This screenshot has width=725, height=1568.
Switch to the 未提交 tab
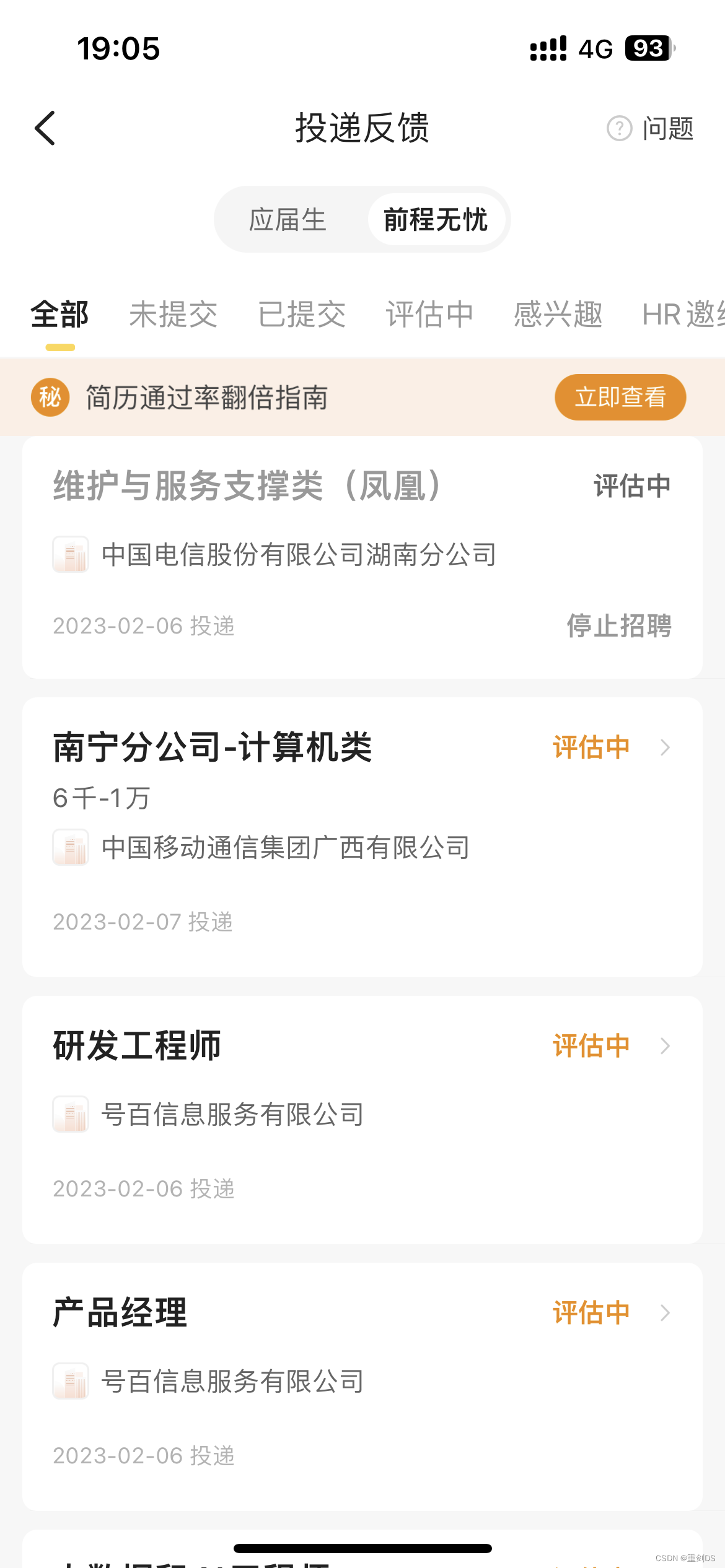(x=174, y=315)
